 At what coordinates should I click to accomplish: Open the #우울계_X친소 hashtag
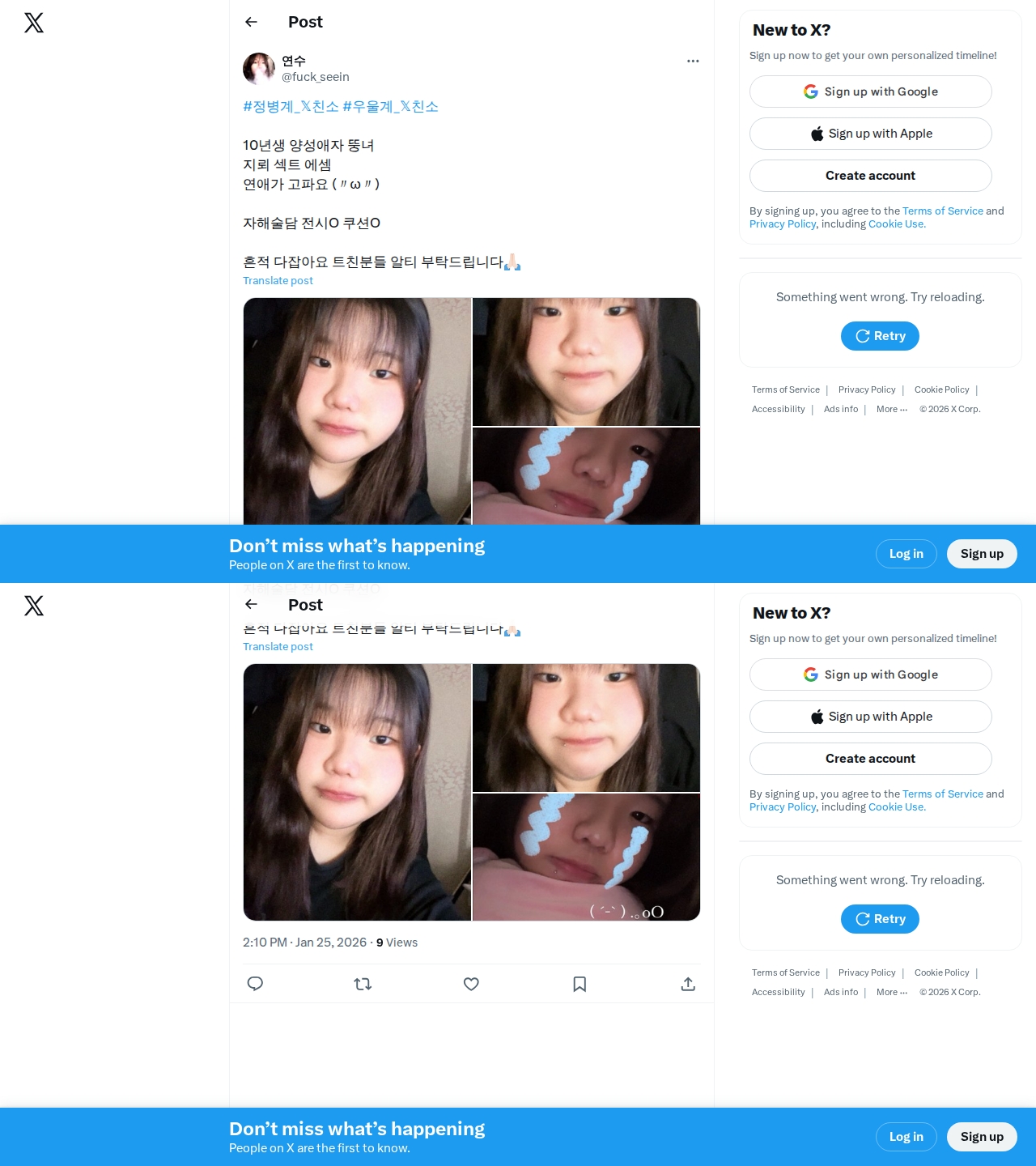(x=390, y=106)
